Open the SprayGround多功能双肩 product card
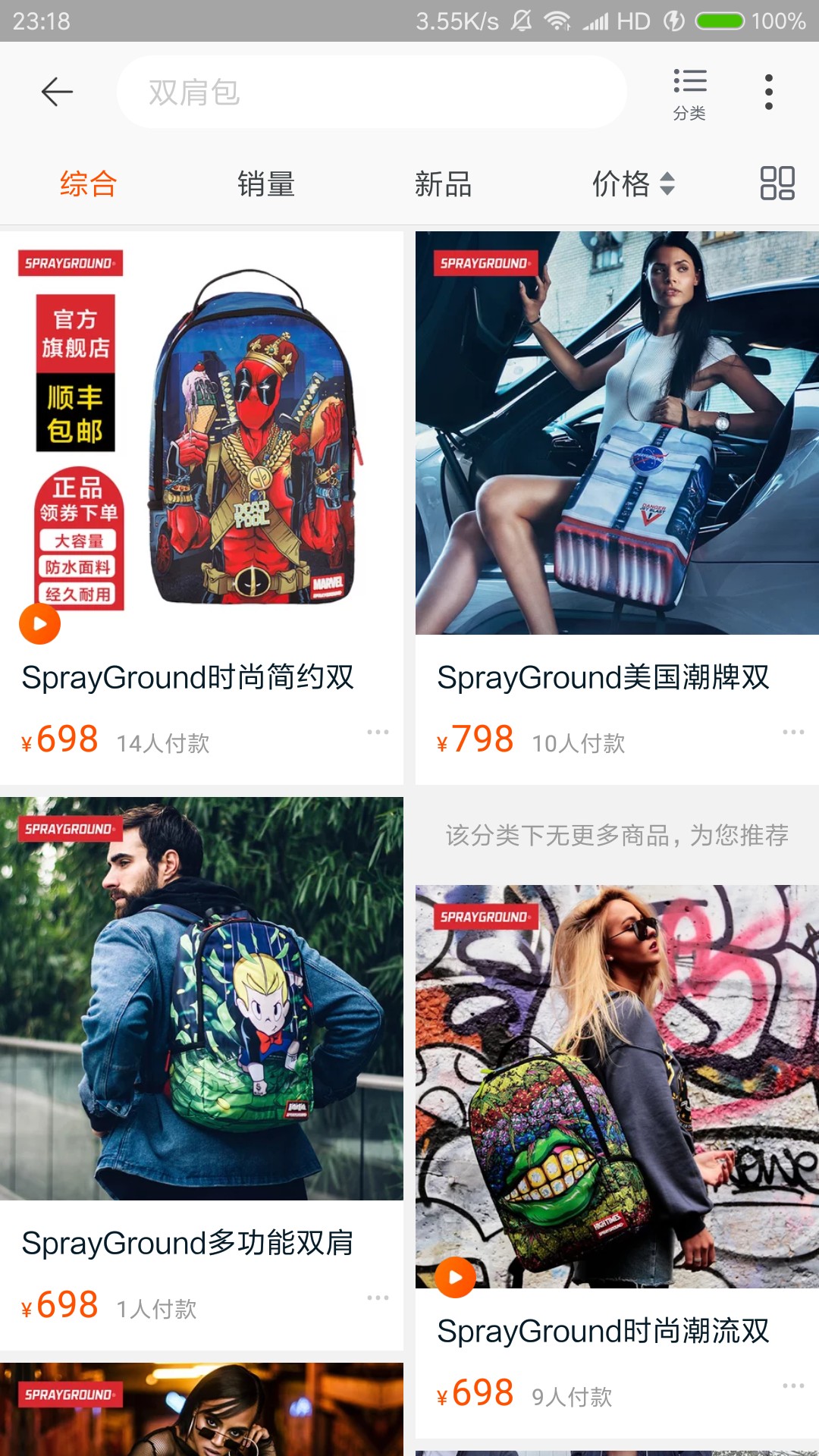Viewport: 819px width, 1456px height. point(202,1074)
